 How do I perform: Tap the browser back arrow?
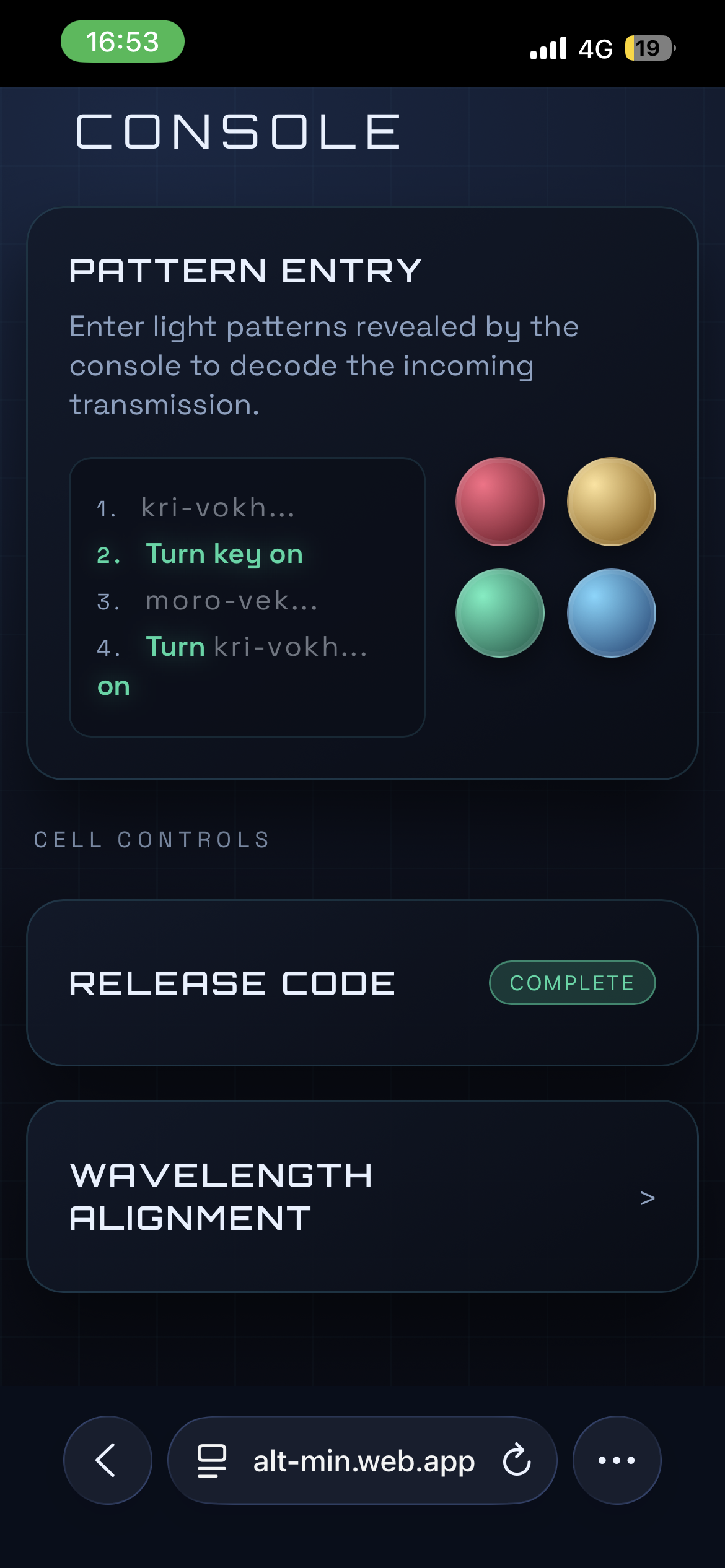(107, 1461)
